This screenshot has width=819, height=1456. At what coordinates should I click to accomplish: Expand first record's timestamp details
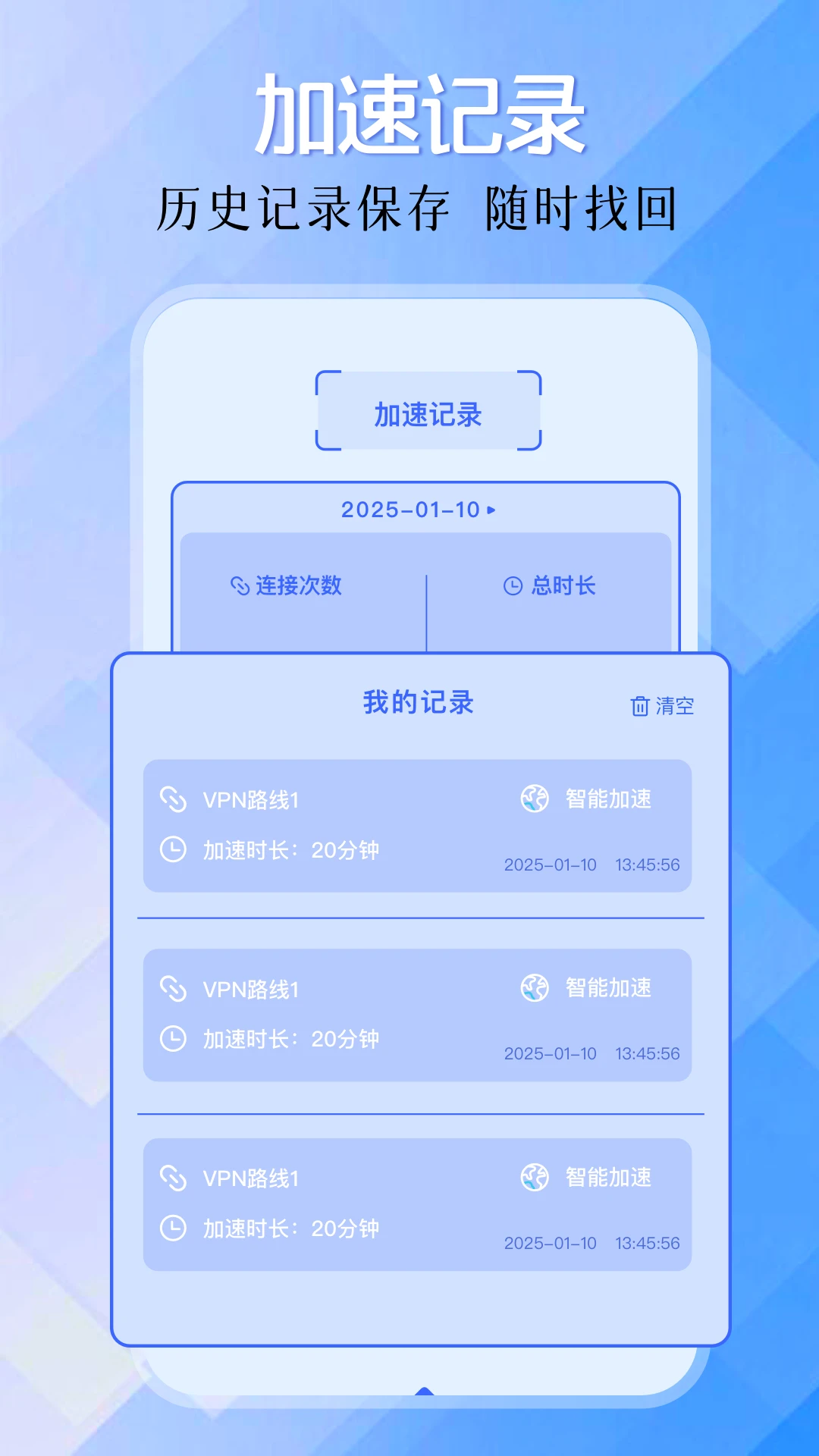coord(594,864)
